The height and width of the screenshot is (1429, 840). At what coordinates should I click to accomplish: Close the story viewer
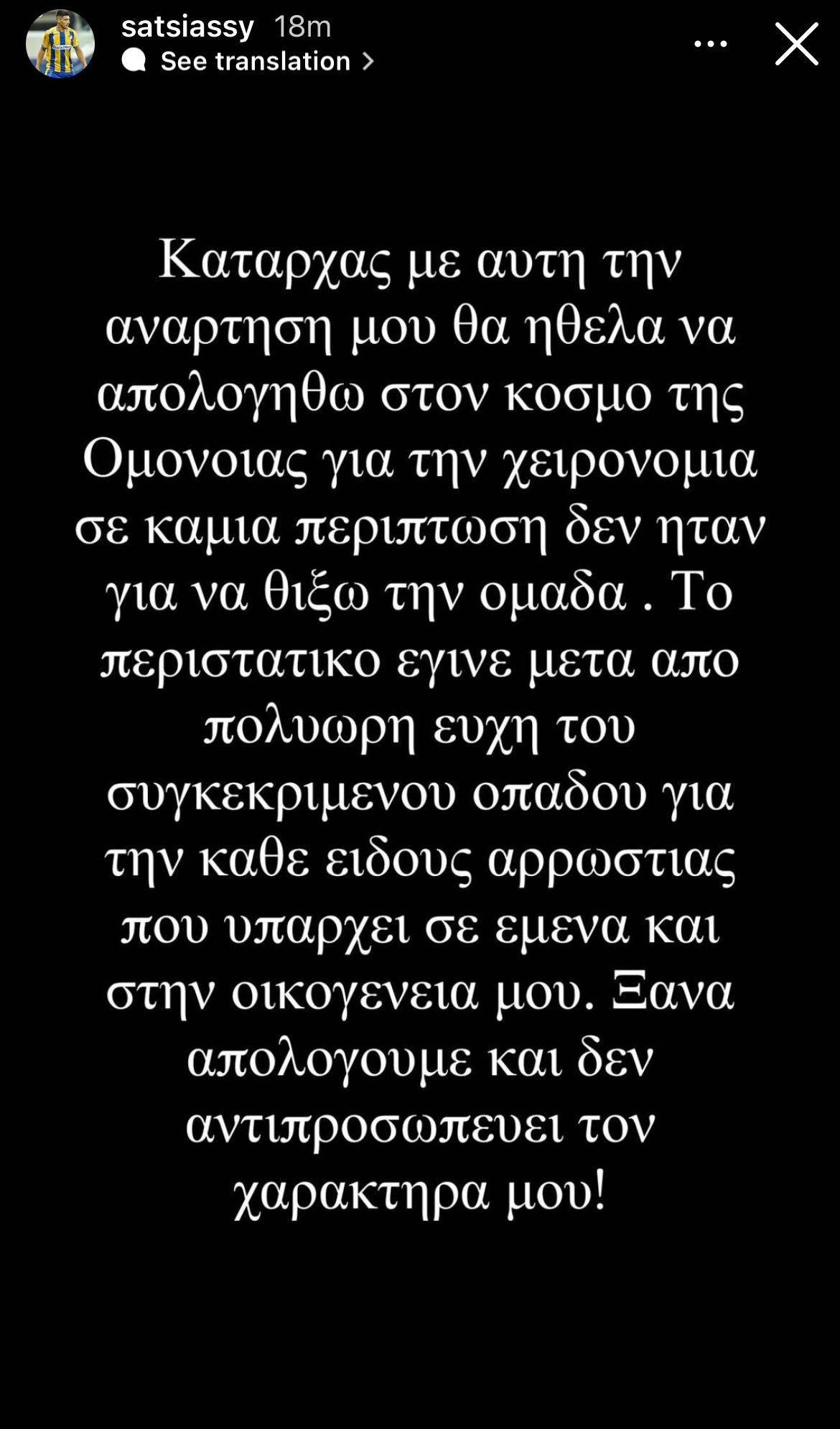click(796, 44)
